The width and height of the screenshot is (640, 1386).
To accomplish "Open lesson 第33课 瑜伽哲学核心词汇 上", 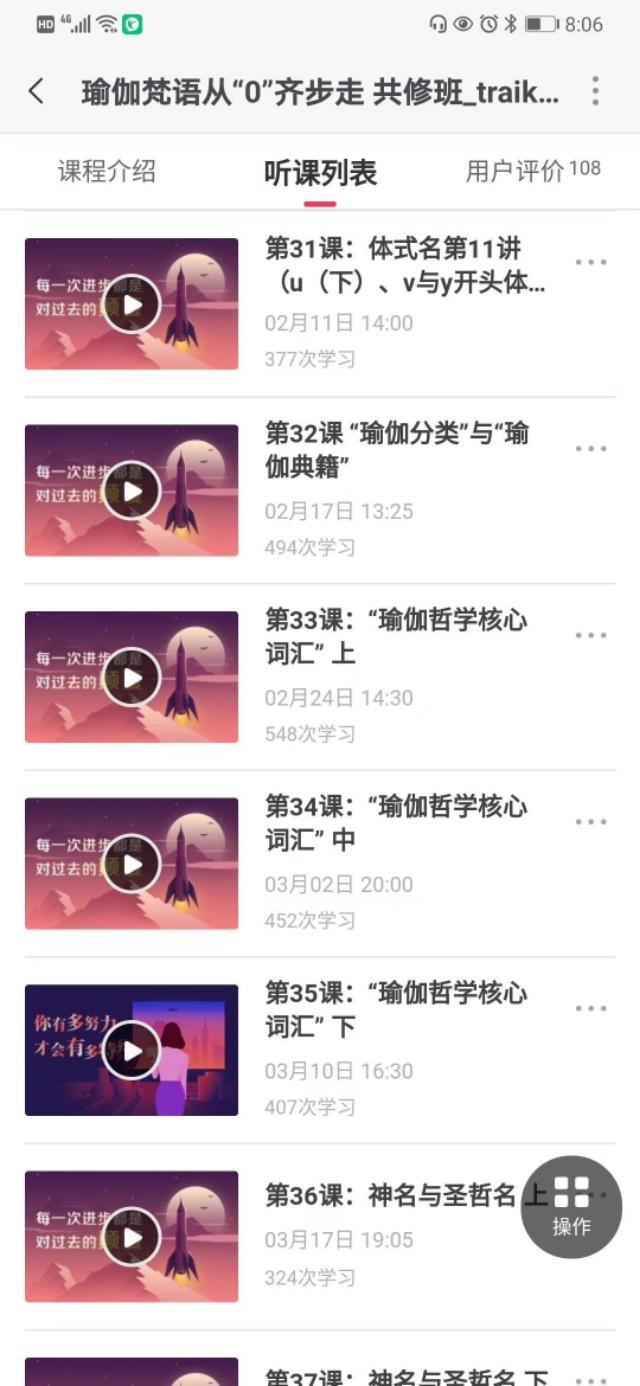I will coord(395,636).
